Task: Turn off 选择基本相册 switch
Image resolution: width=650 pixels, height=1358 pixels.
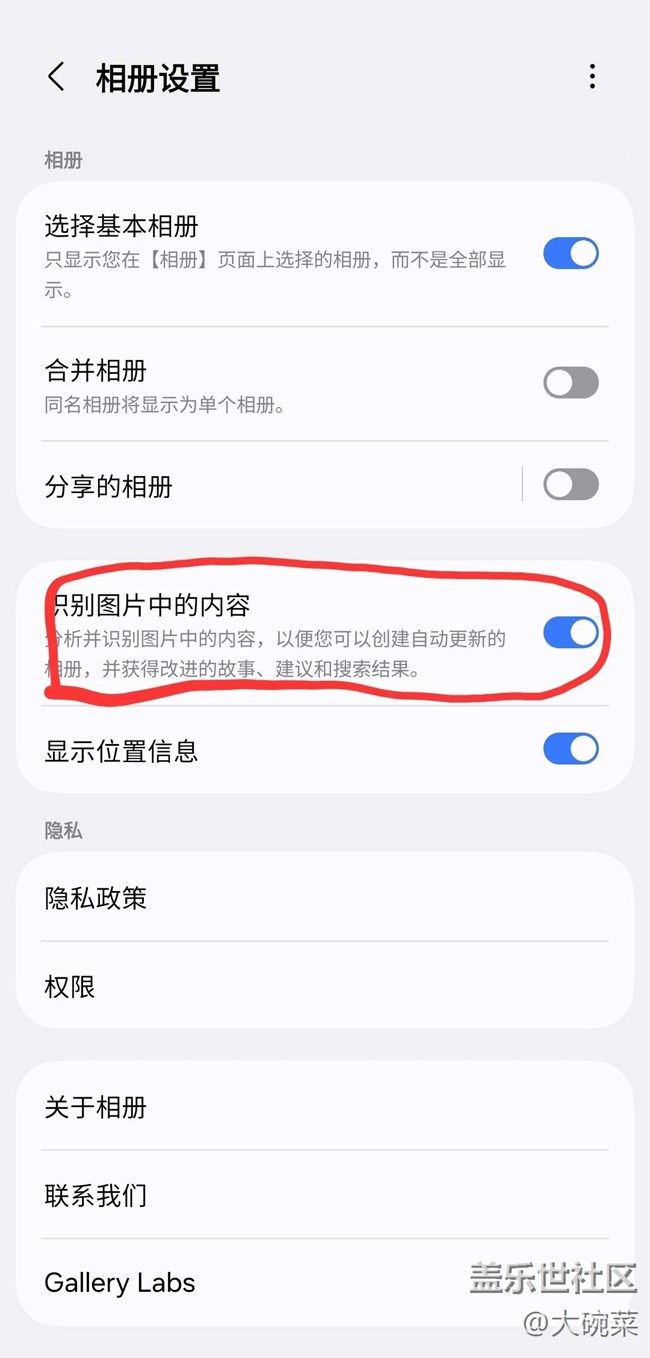Action: [571, 254]
